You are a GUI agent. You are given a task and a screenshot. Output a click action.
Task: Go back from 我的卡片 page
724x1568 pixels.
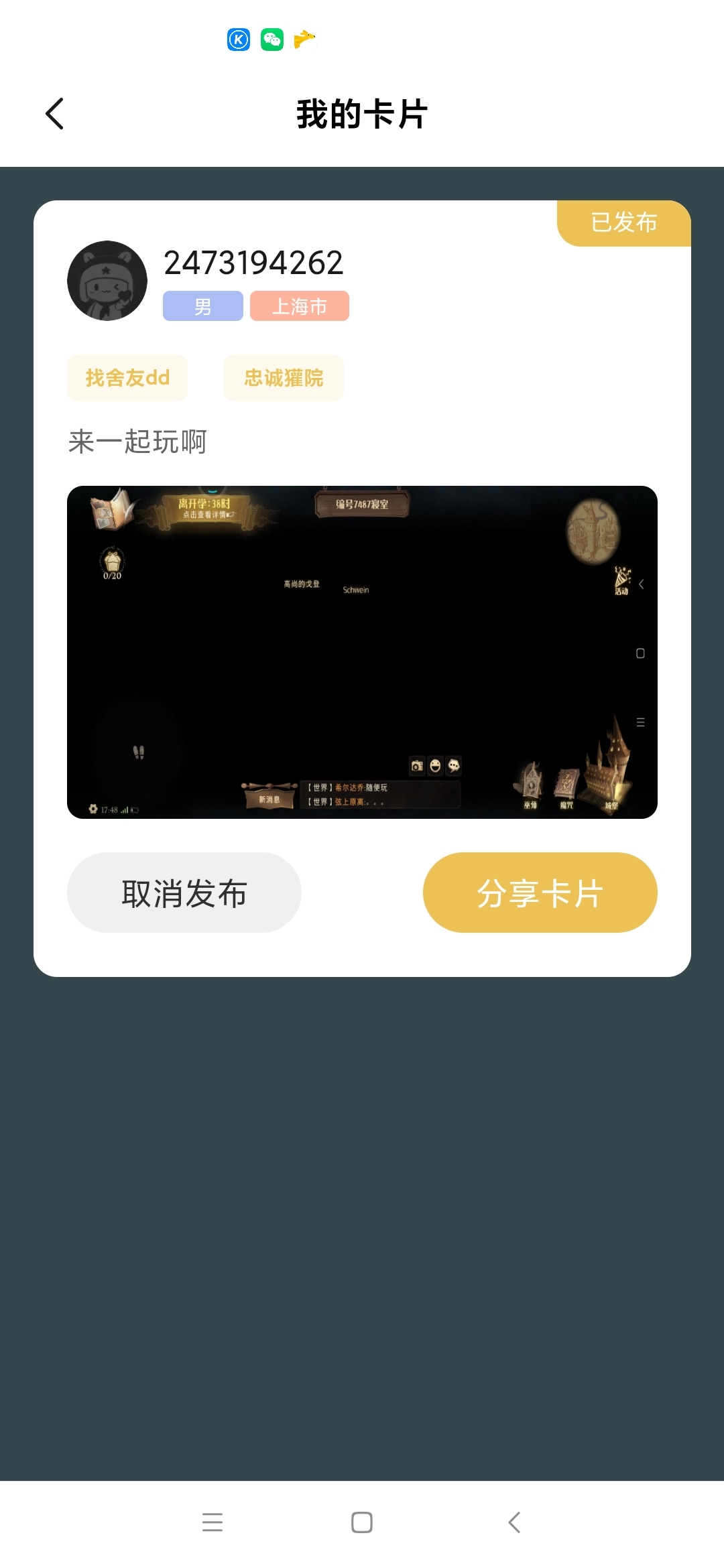pyautogui.click(x=54, y=113)
